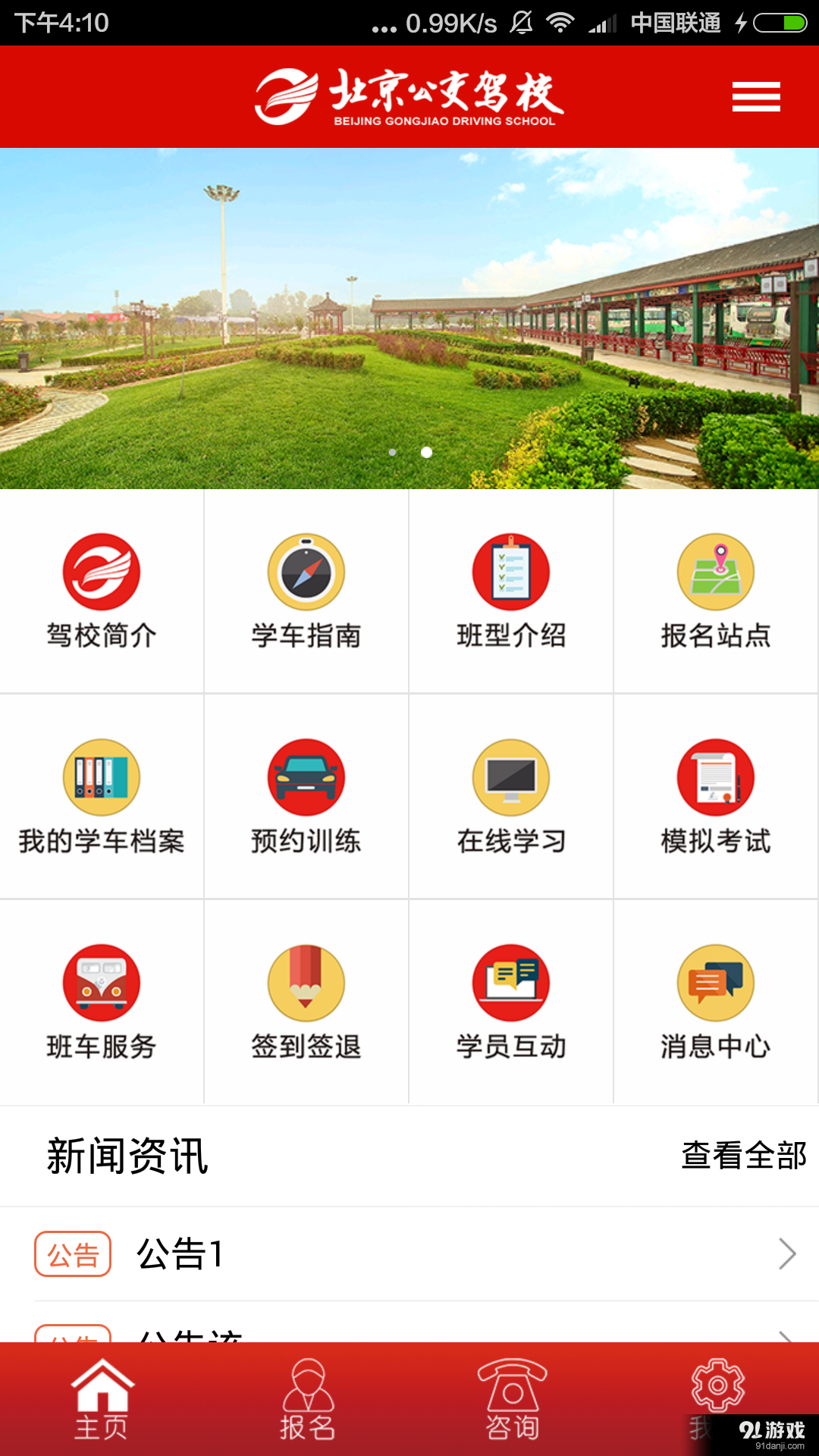Open 班型介绍 class type introduction

coord(510,571)
